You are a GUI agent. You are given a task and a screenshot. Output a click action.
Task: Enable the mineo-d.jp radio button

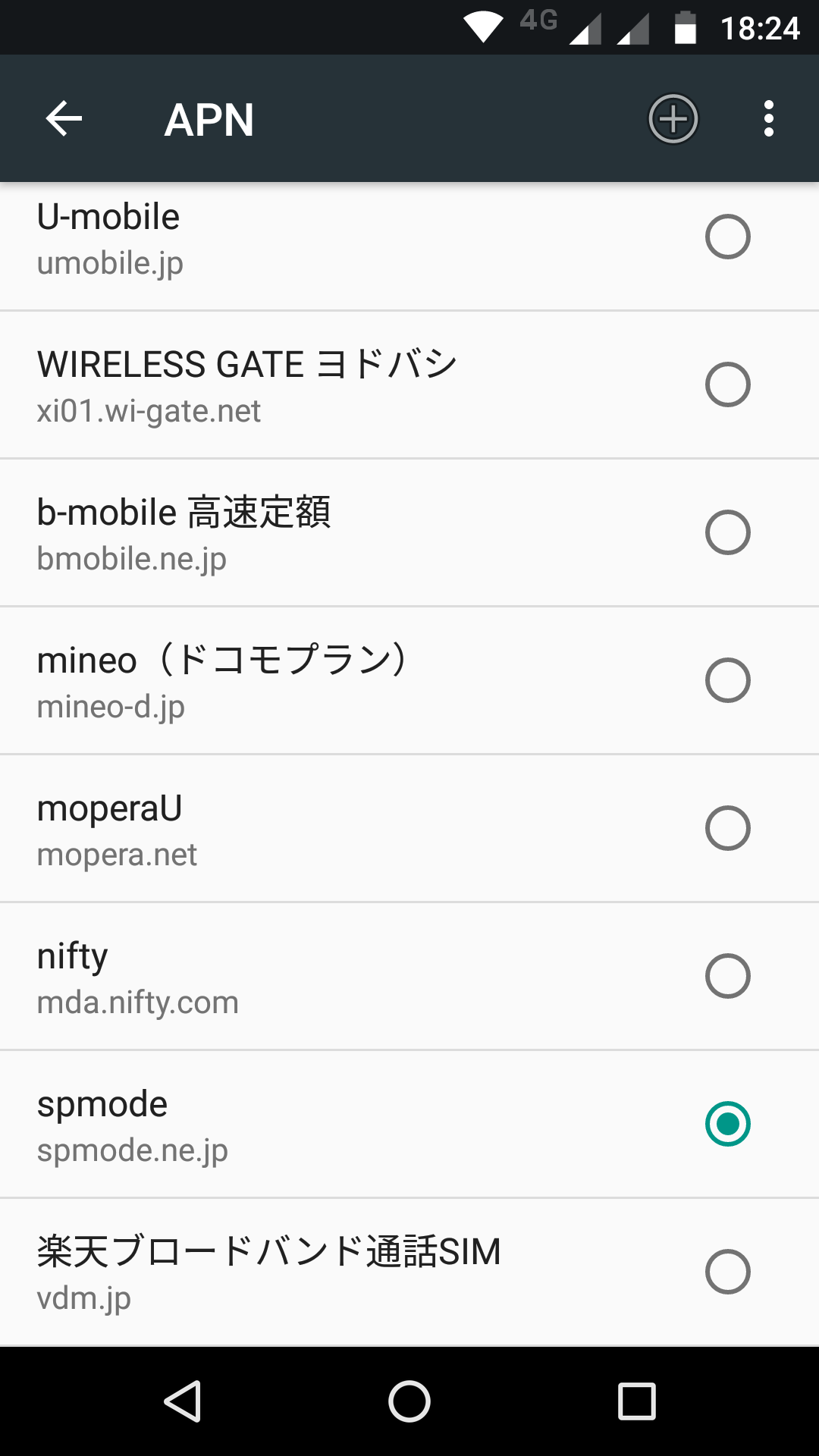pyautogui.click(x=727, y=680)
